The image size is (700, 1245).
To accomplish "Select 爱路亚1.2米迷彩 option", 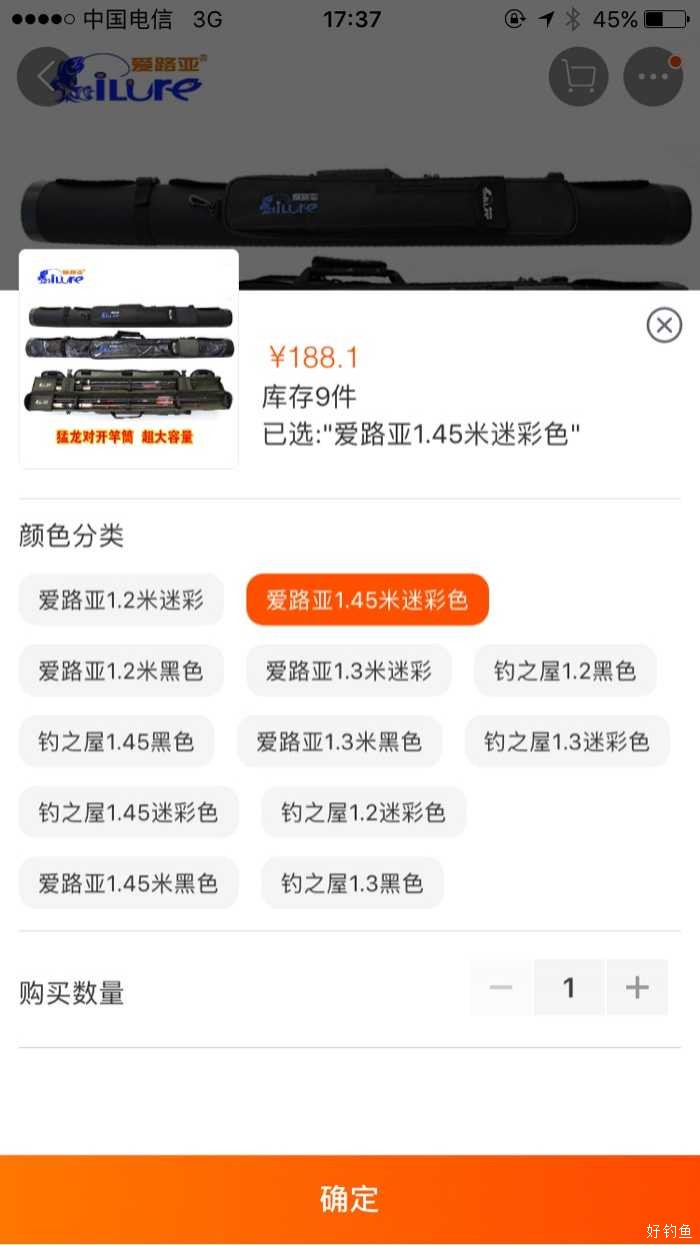I will pos(121,600).
